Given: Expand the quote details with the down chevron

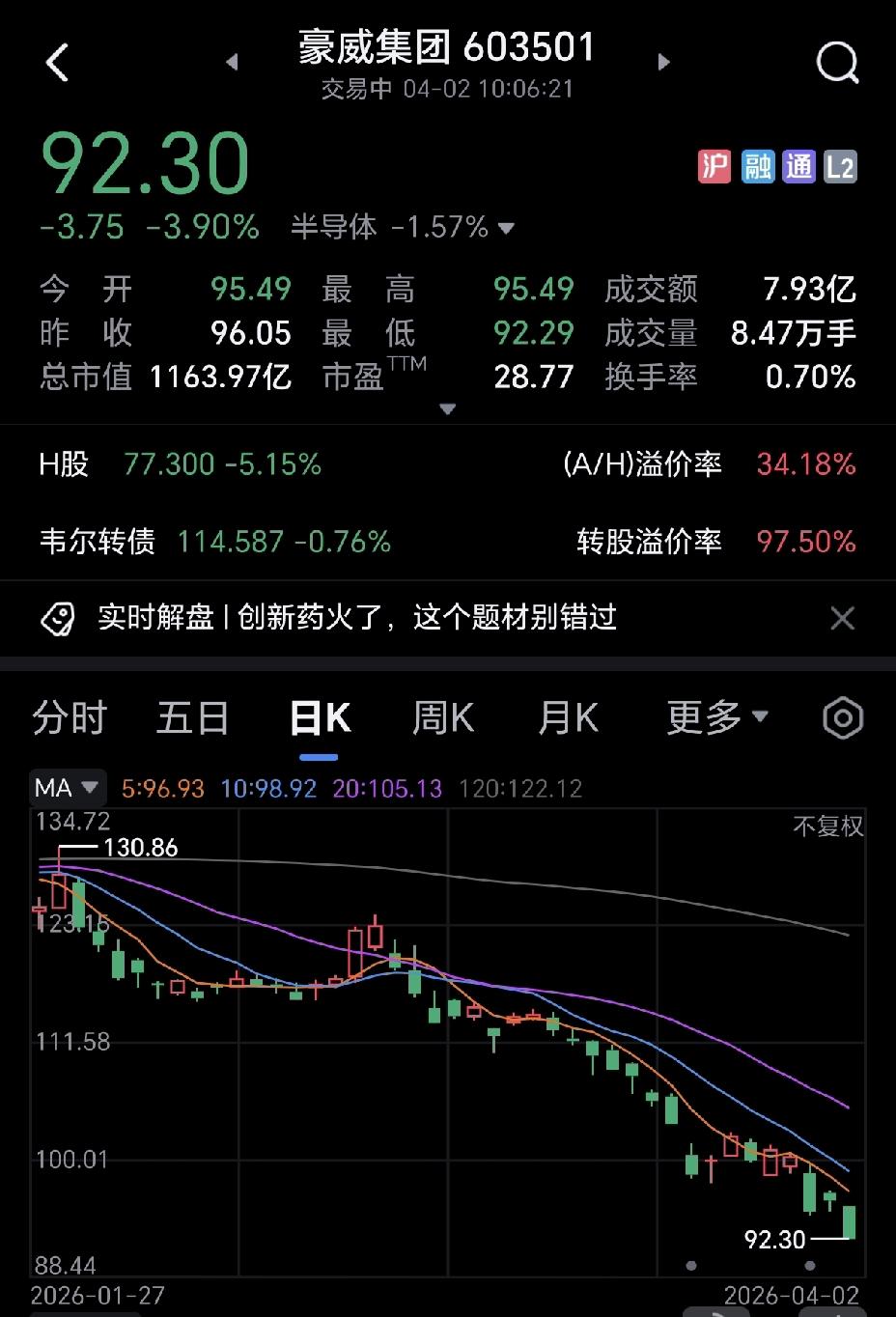Looking at the screenshot, I should tap(447, 409).
